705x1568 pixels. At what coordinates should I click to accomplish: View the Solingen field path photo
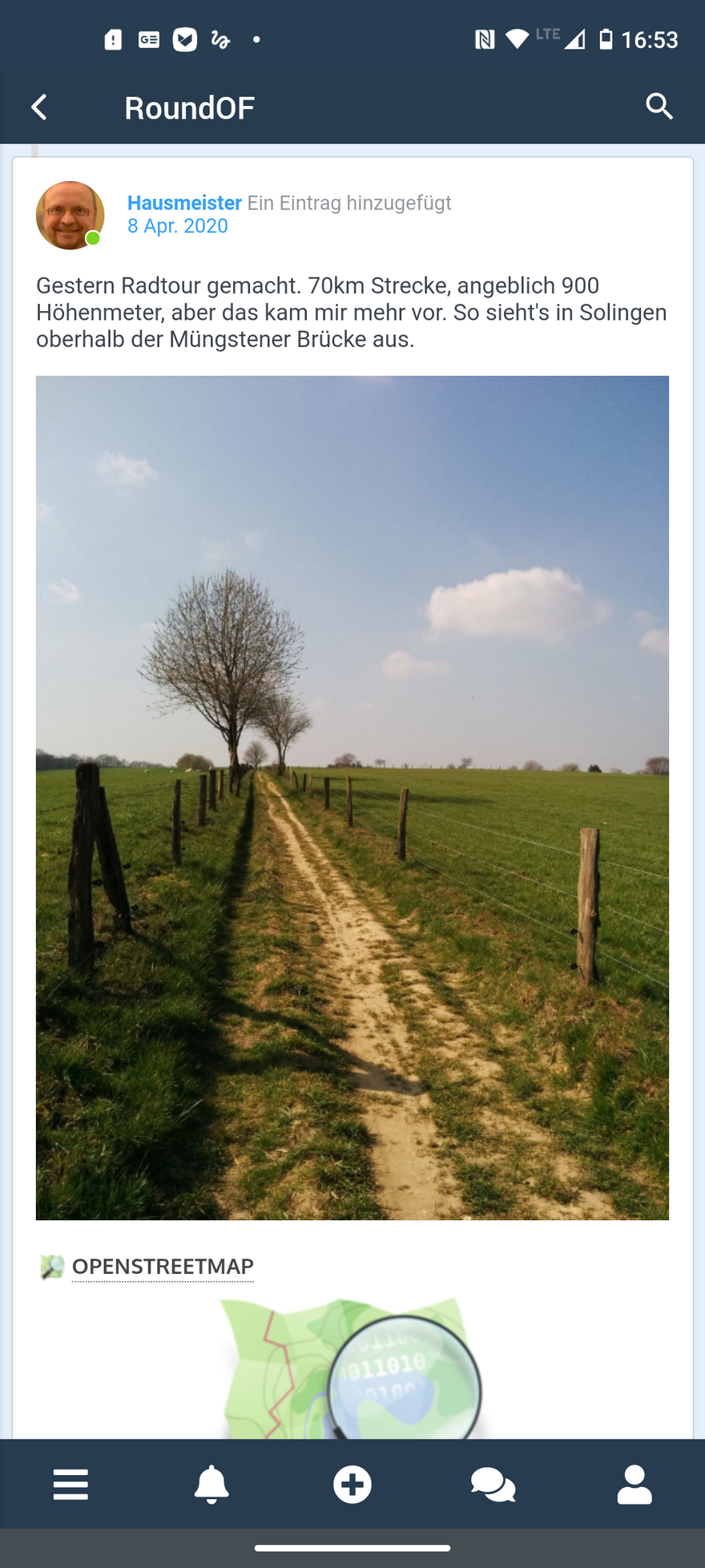[x=352, y=798]
